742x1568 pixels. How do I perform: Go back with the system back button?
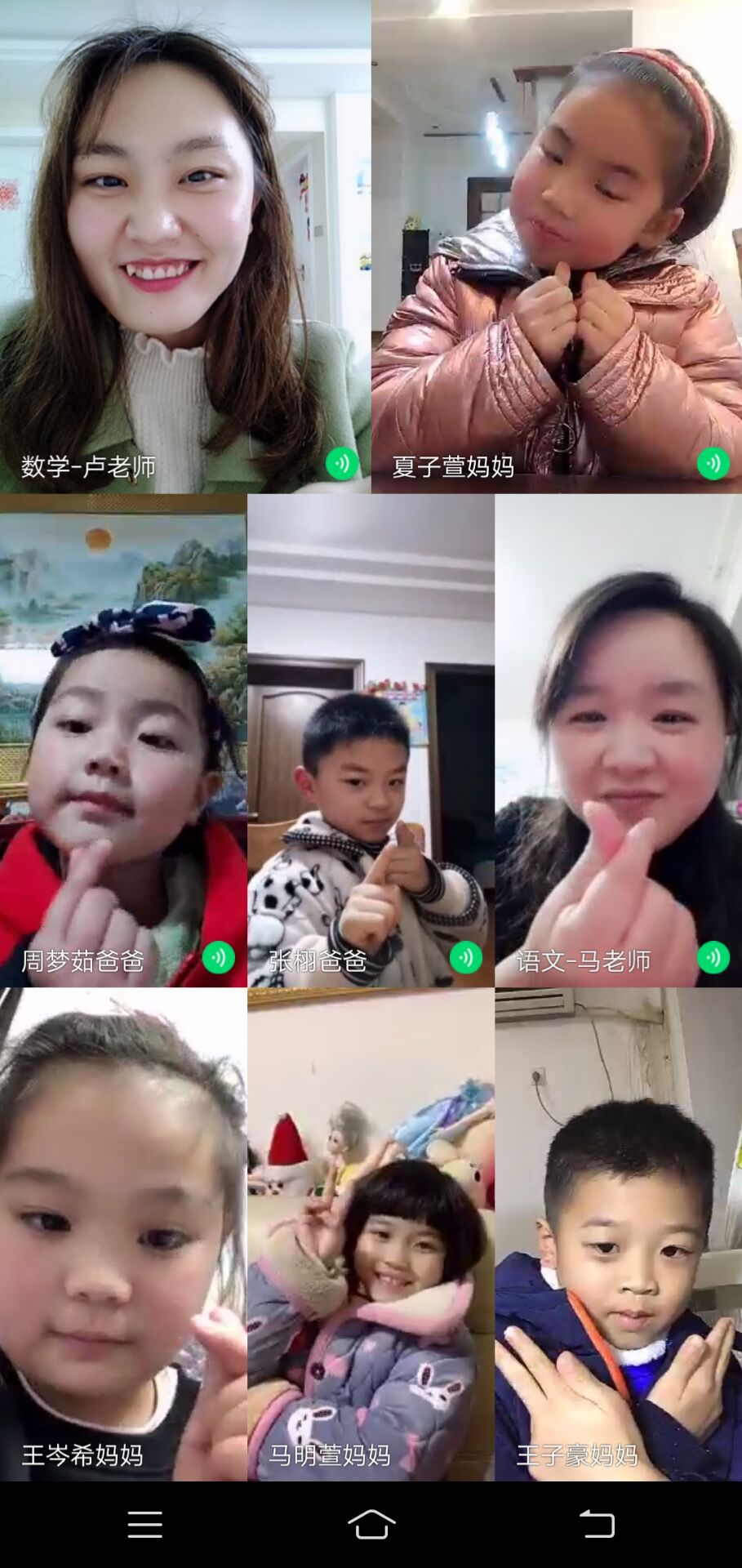tap(597, 1524)
